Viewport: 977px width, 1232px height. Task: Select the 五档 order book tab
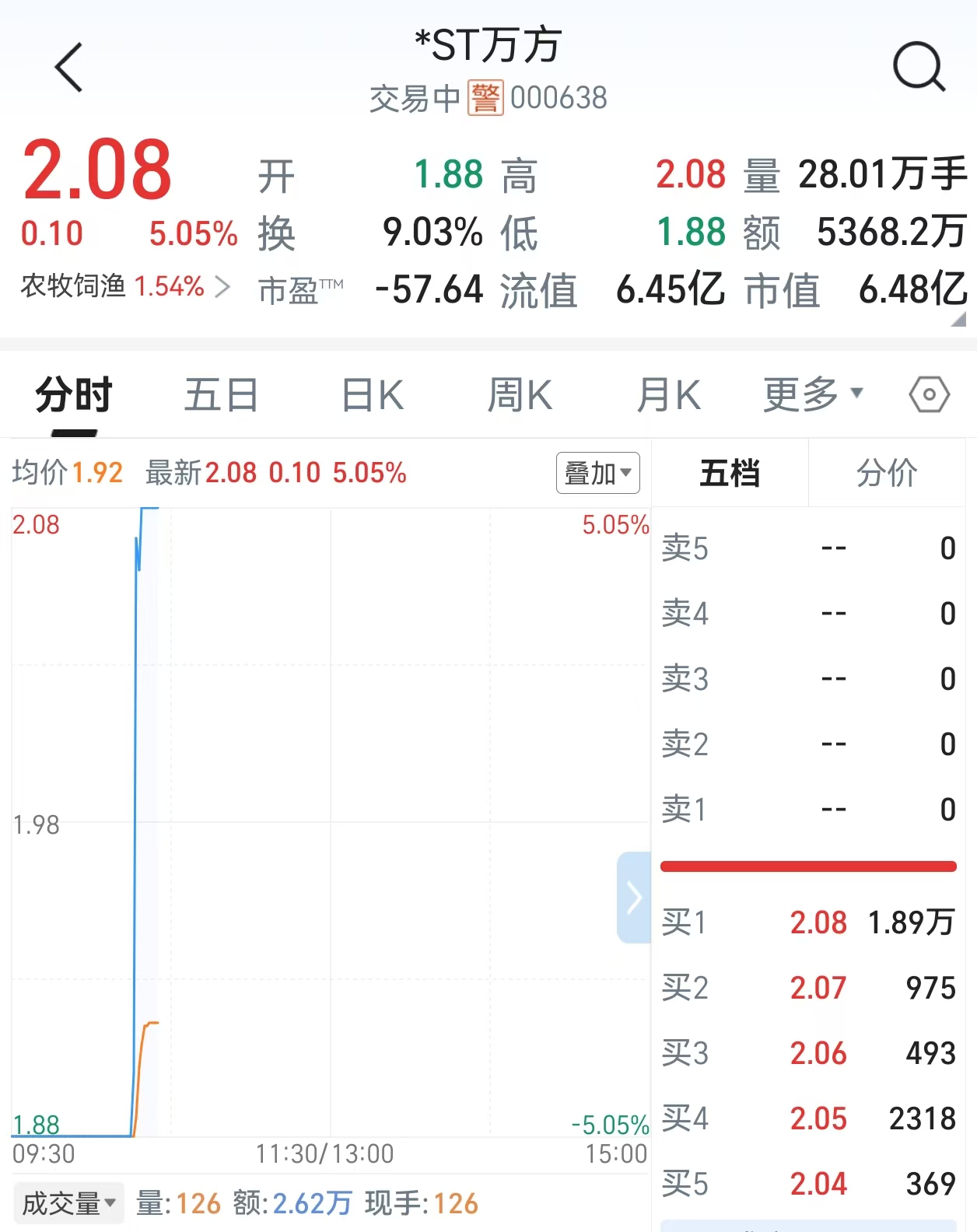pos(730,473)
